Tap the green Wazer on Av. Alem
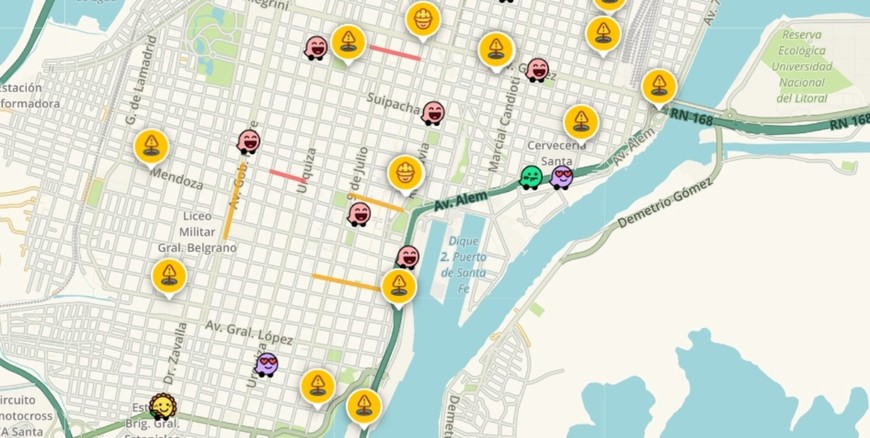This screenshot has width=870, height=438. point(531,177)
